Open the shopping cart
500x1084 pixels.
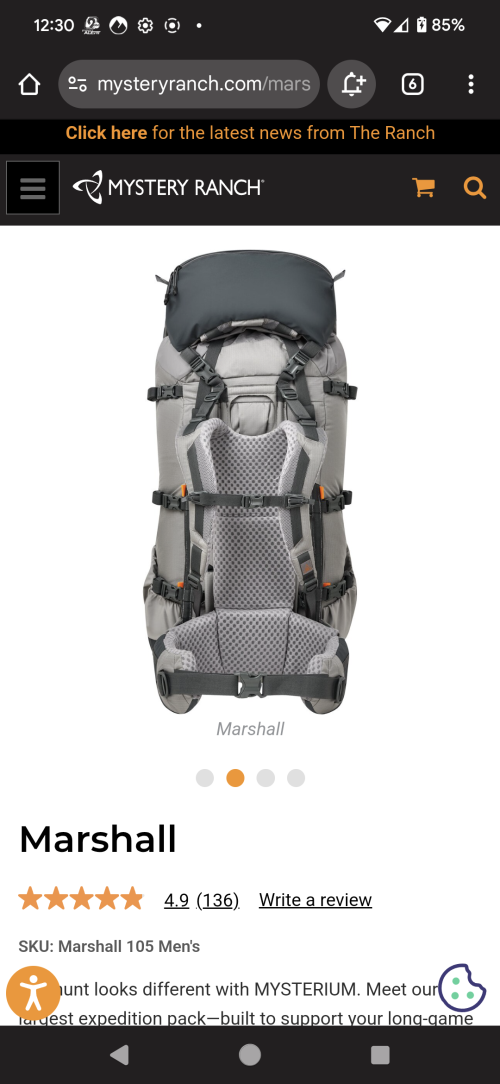coord(423,187)
